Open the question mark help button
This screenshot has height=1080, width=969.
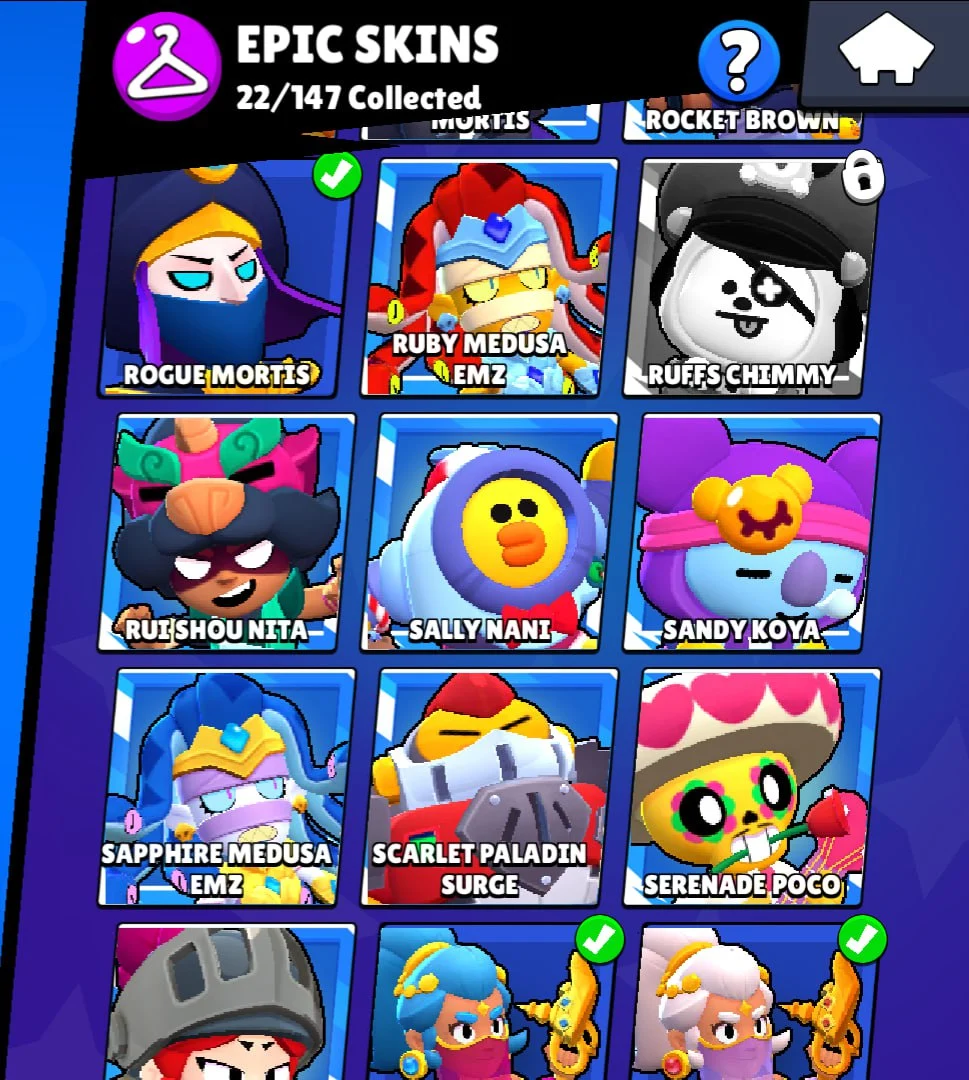click(x=739, y=59)
